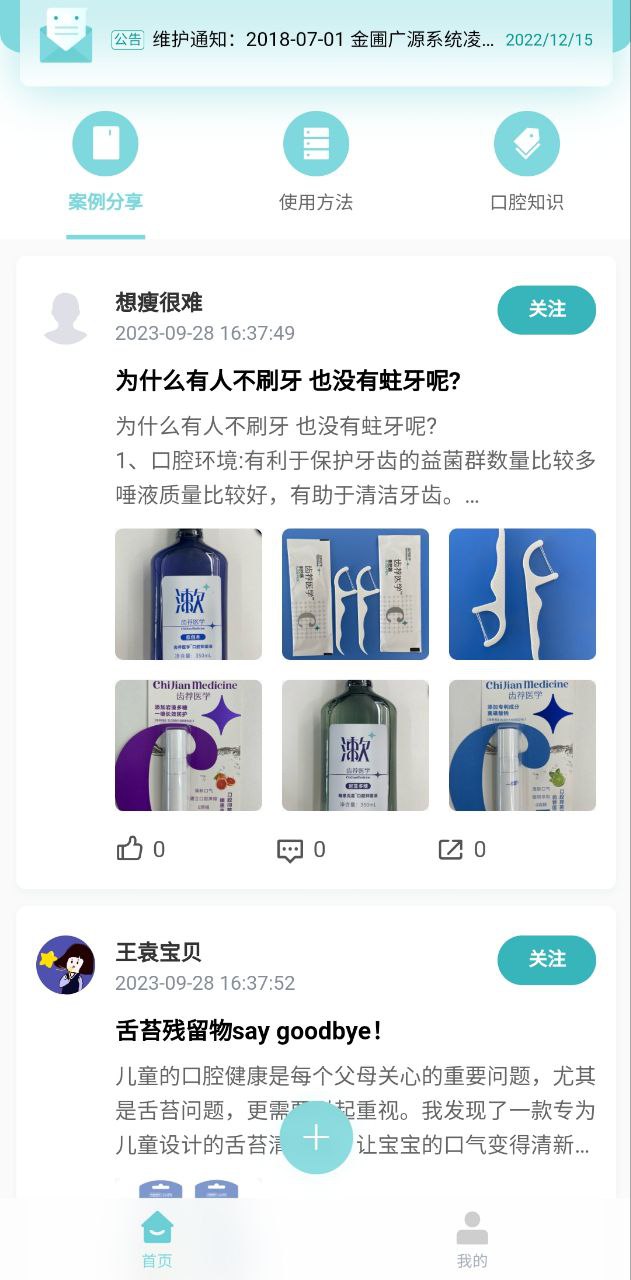Open post 为什么有人不刷牙 也没有蛀牙呢?
This screenshot has width=631, height=1280.
(288, 381)
